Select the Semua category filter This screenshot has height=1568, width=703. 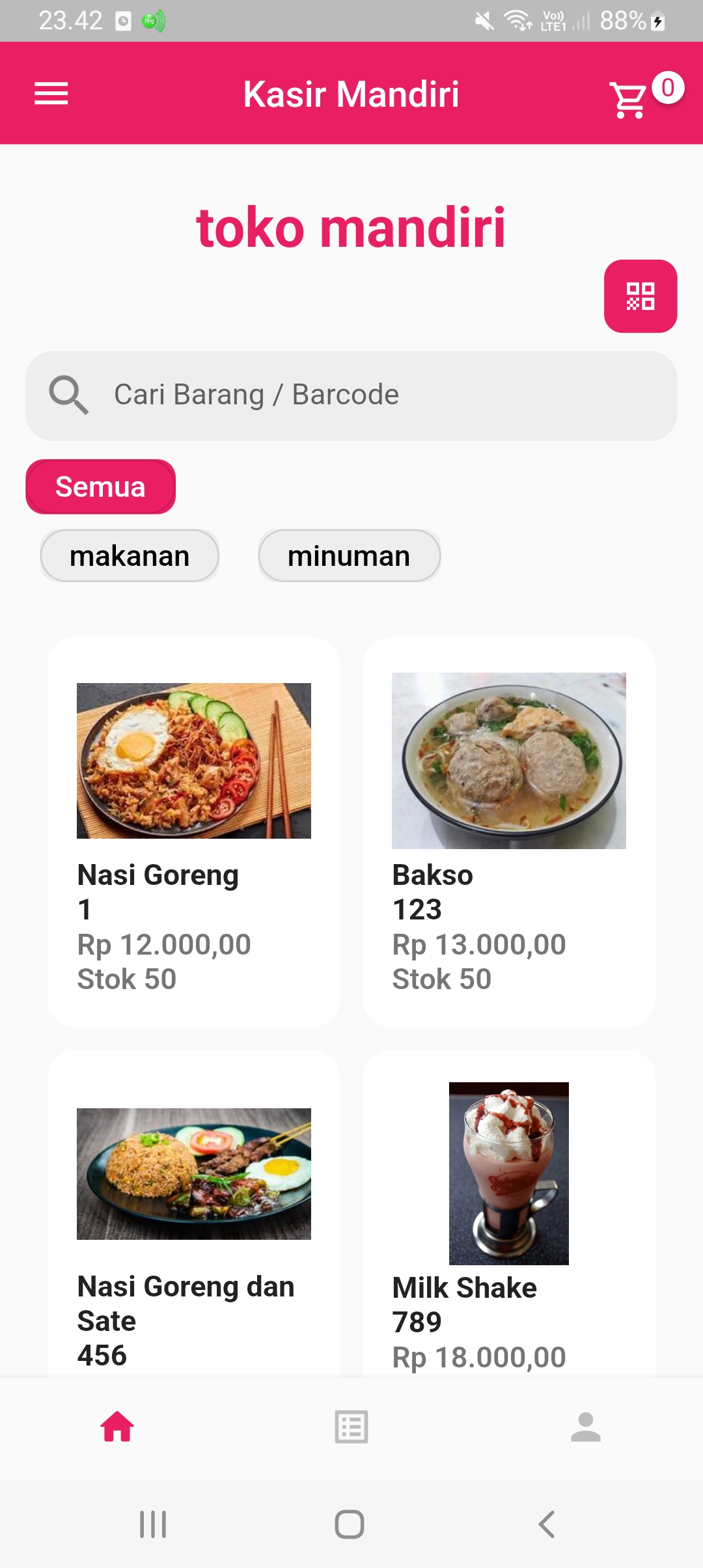pyautogui.click(x=100, y=486)
